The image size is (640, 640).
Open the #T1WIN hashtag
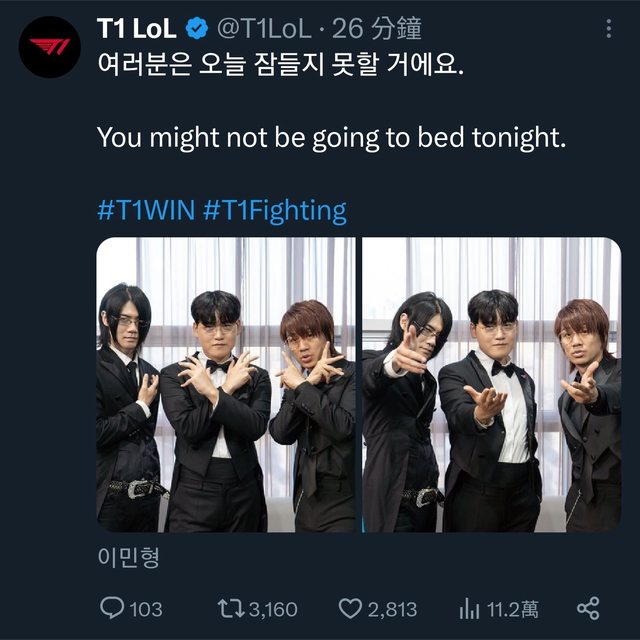point(146,211)
